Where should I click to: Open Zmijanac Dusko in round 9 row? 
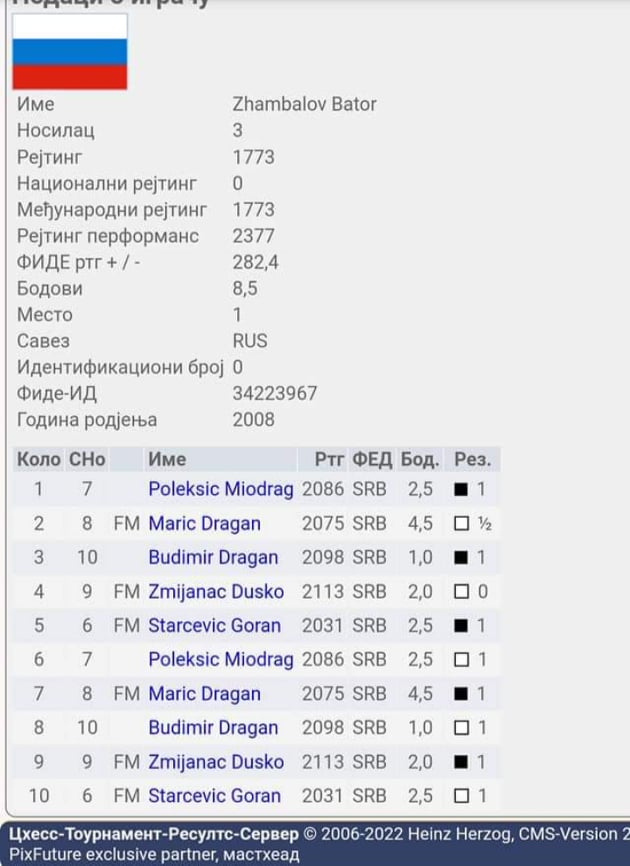(216, 762)
